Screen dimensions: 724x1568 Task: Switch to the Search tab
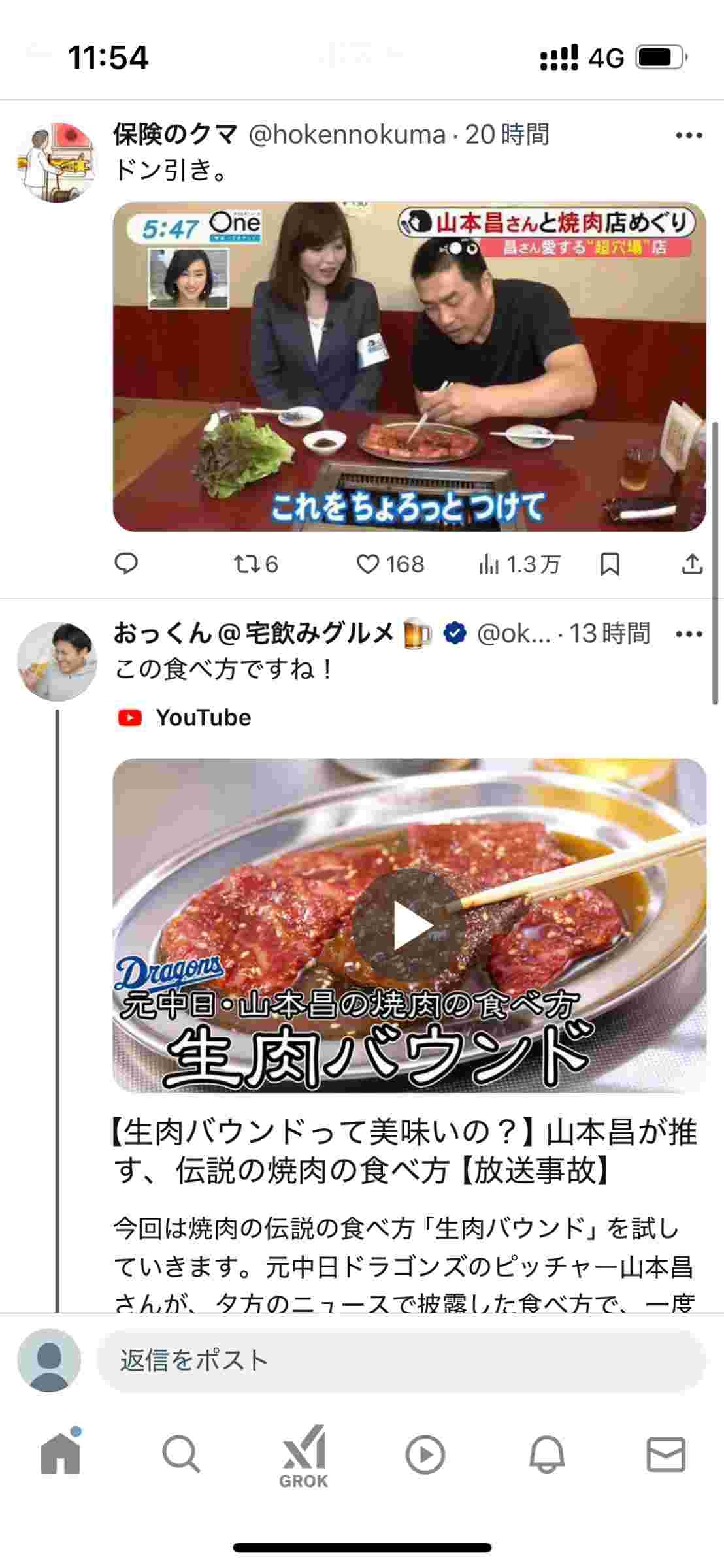(x=181, y=1455)
